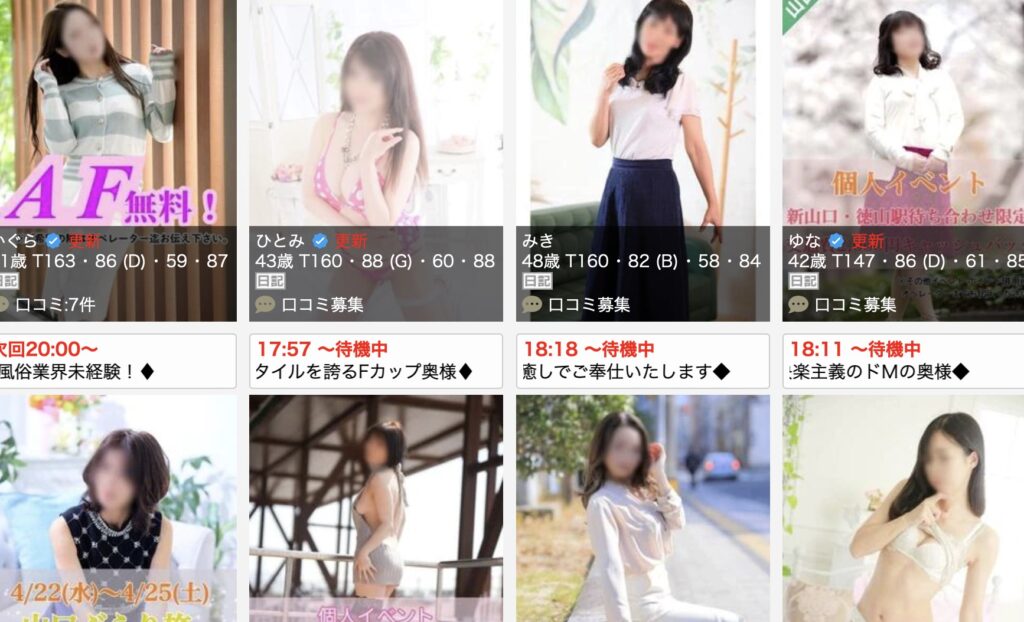Screen dimensions: 1024x622
Task: Tap 口コミ募集 under ひとみ
Action: coord(322,304)
